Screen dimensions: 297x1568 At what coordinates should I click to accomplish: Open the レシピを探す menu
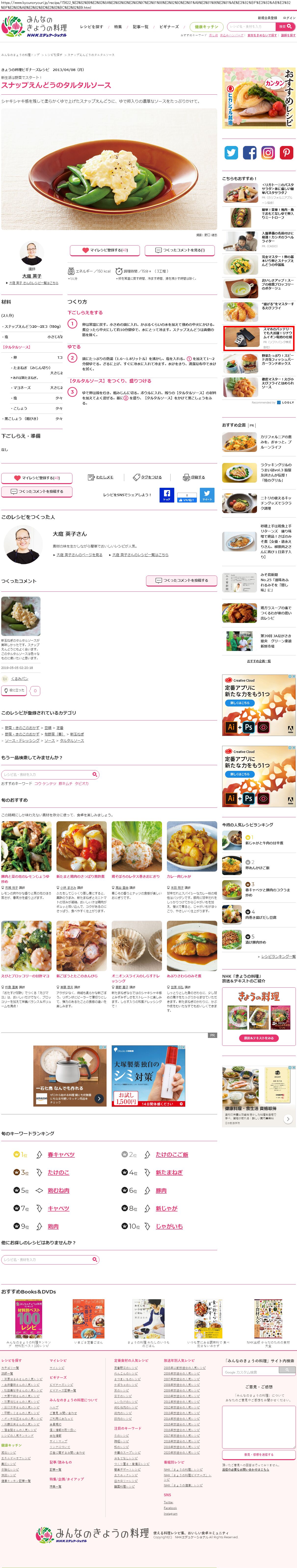91,27
